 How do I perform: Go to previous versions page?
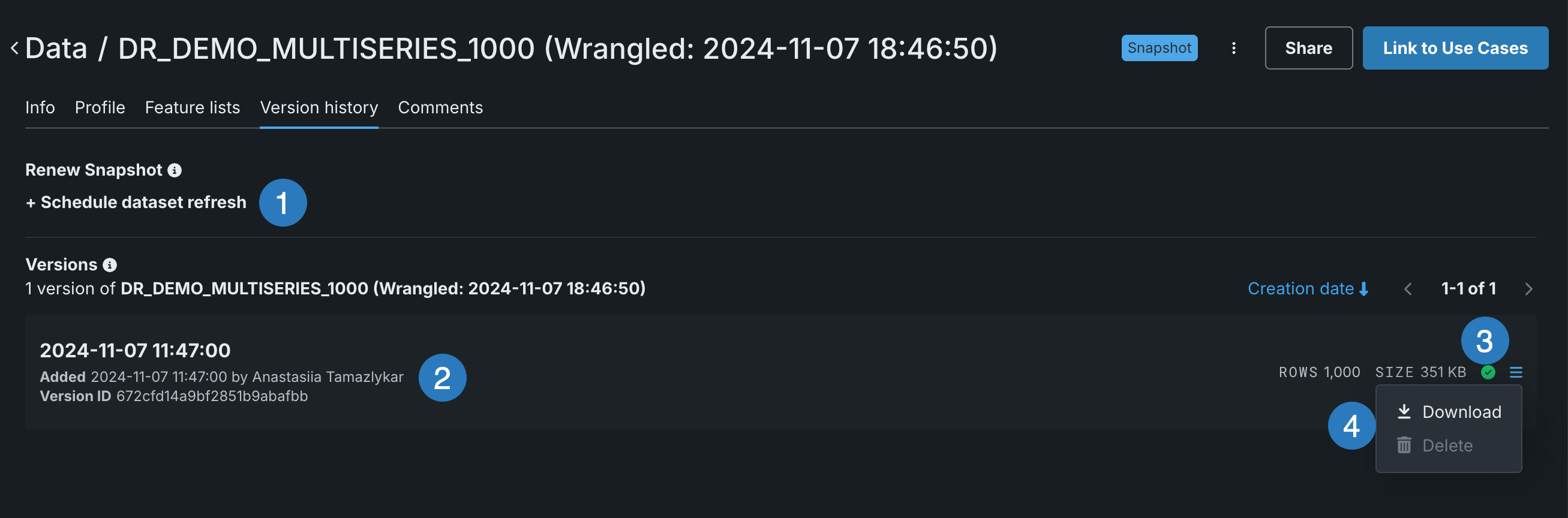click(x=1407, y=289)
